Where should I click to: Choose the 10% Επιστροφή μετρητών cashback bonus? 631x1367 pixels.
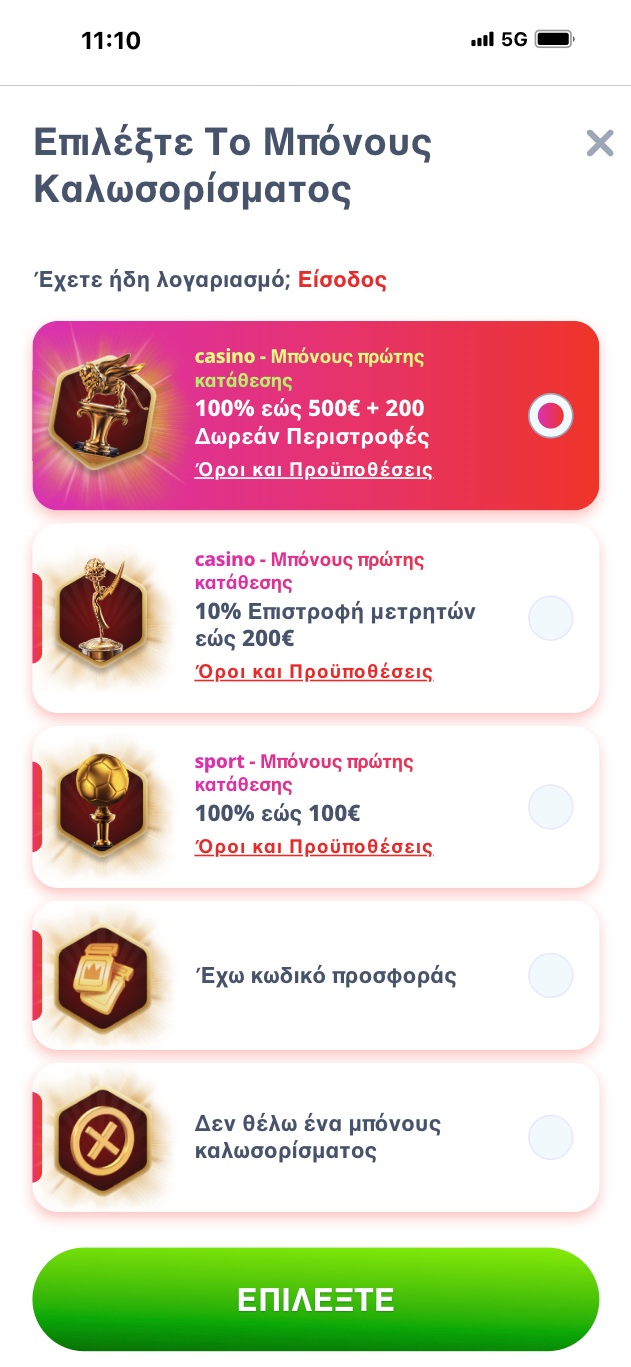click(x=550, y=618)
